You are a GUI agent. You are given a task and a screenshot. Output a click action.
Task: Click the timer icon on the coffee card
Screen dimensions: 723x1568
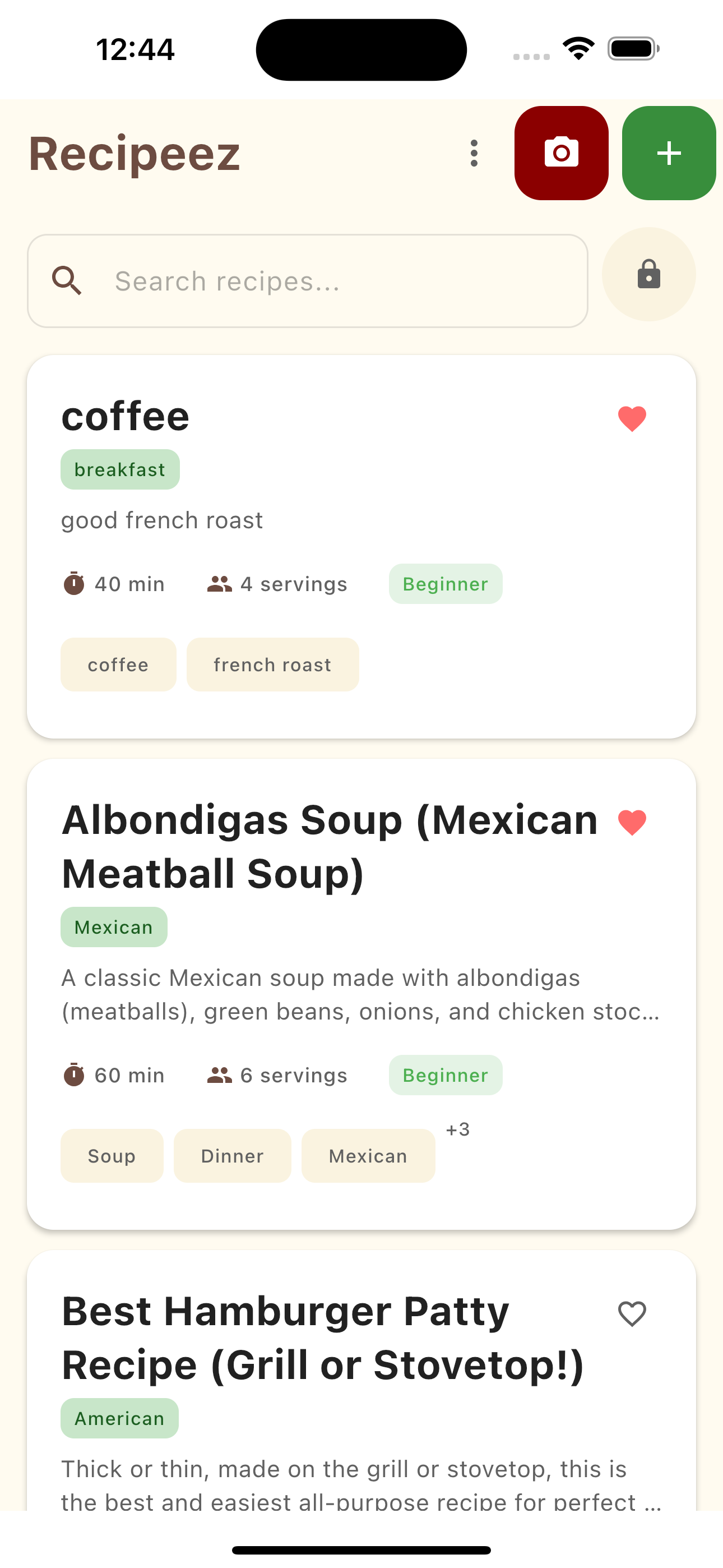(73, 583)
